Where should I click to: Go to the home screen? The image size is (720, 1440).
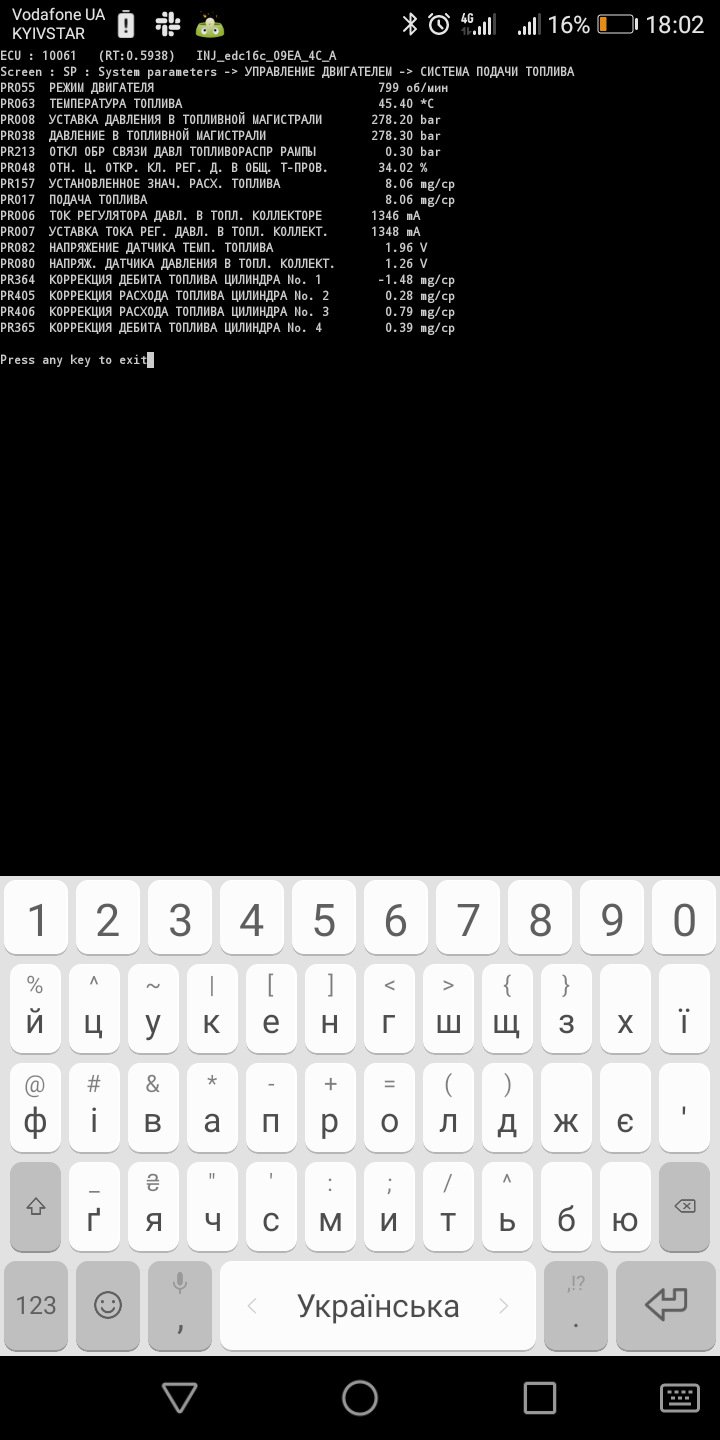click(360, 1397)
